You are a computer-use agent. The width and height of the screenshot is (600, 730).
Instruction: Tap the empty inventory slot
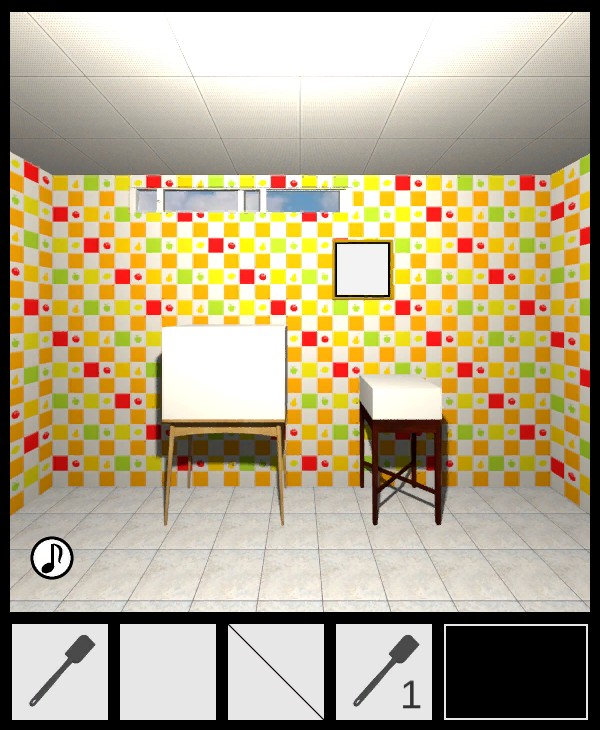pos(168,672)
